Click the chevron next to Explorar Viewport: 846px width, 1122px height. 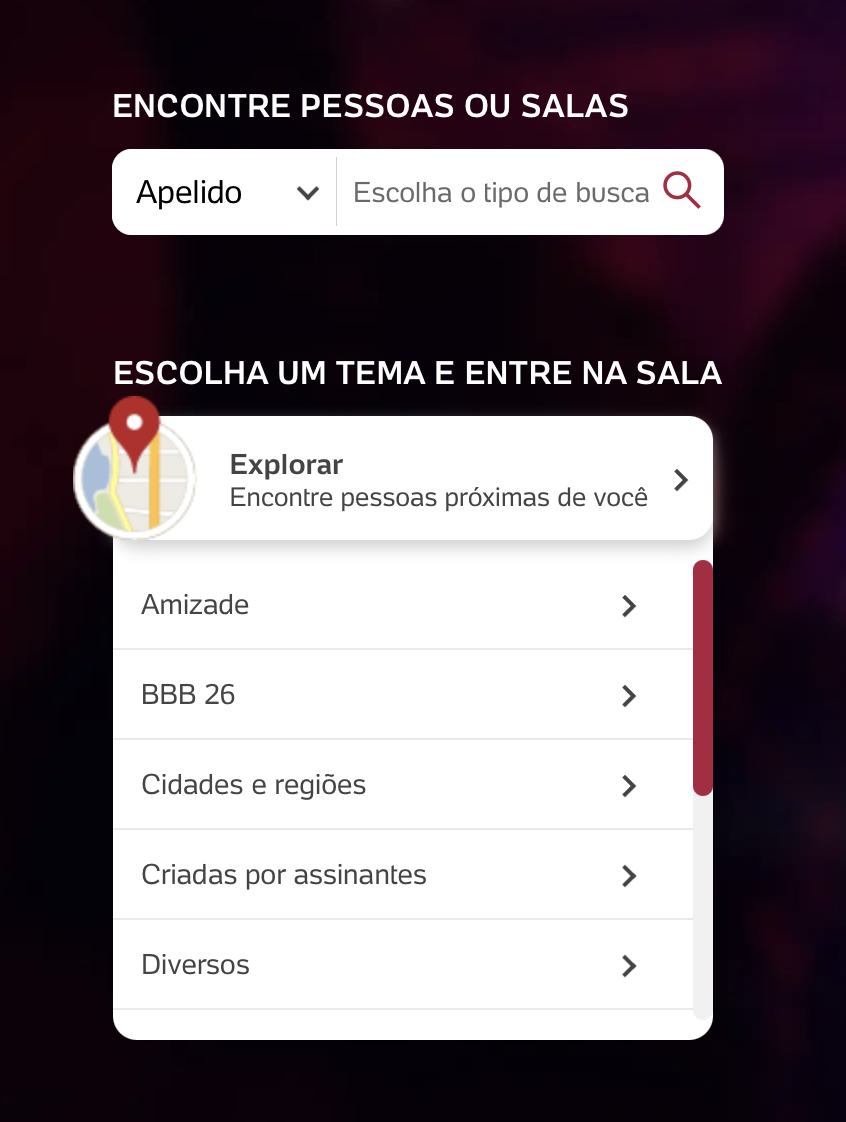click(681, 480)
